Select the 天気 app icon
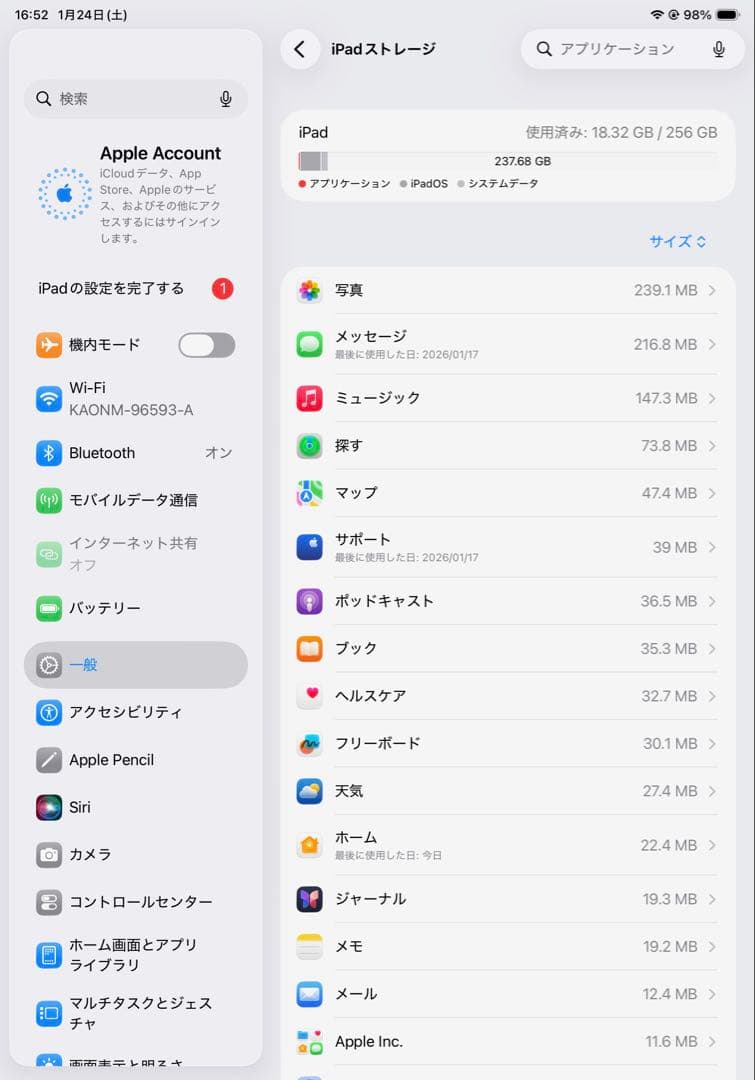 point(310,791)
